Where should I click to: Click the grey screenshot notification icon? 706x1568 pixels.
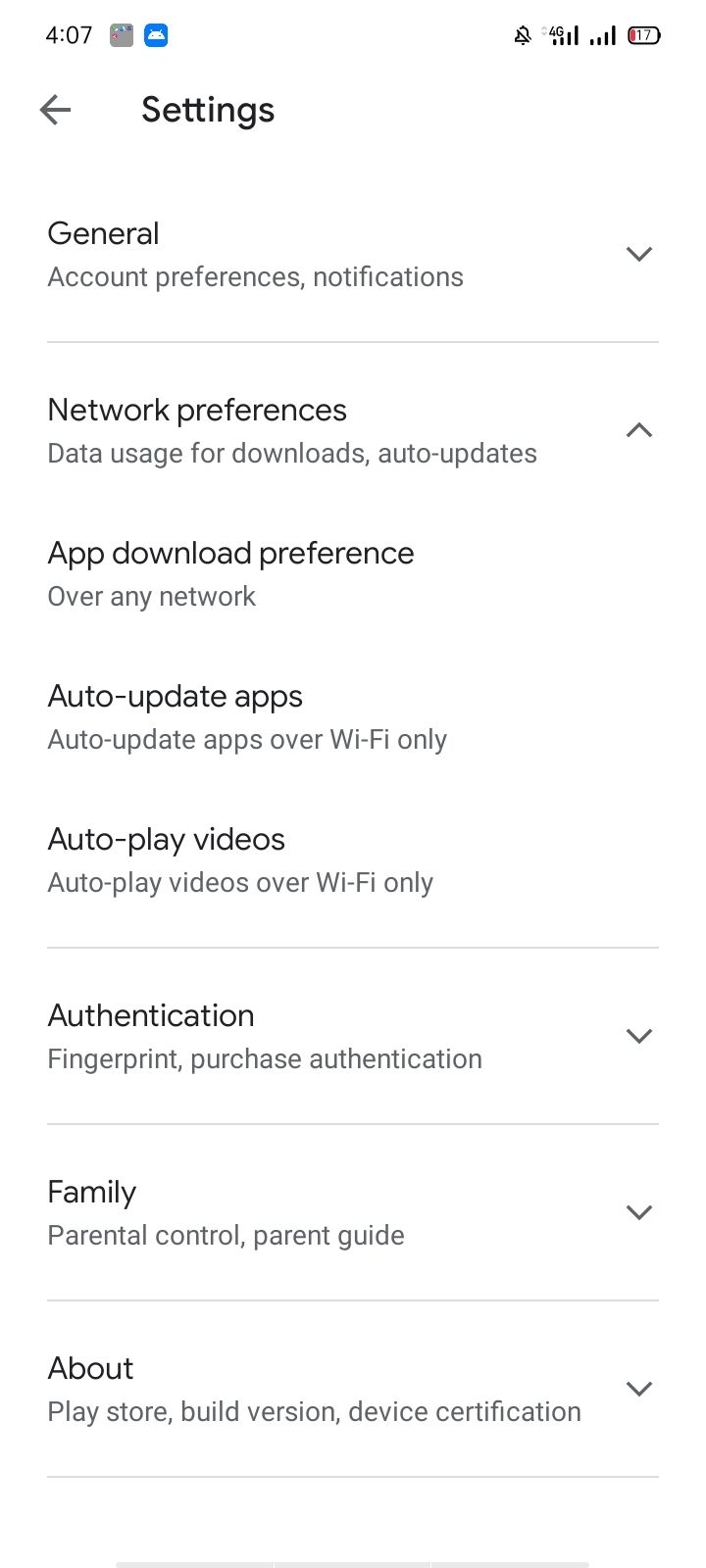pyautogui.click(x=120, y=34)
